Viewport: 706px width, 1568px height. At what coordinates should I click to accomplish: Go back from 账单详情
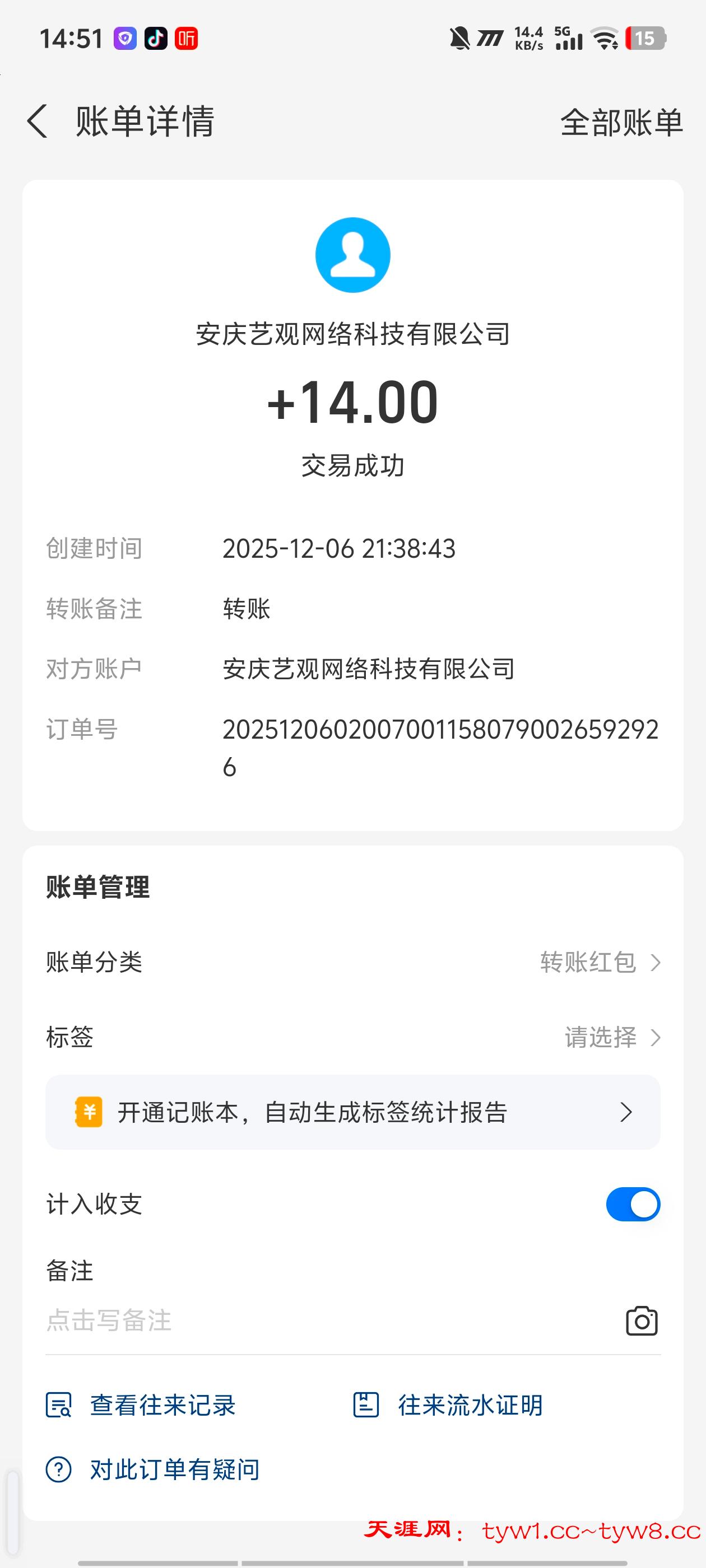[38, 121]
